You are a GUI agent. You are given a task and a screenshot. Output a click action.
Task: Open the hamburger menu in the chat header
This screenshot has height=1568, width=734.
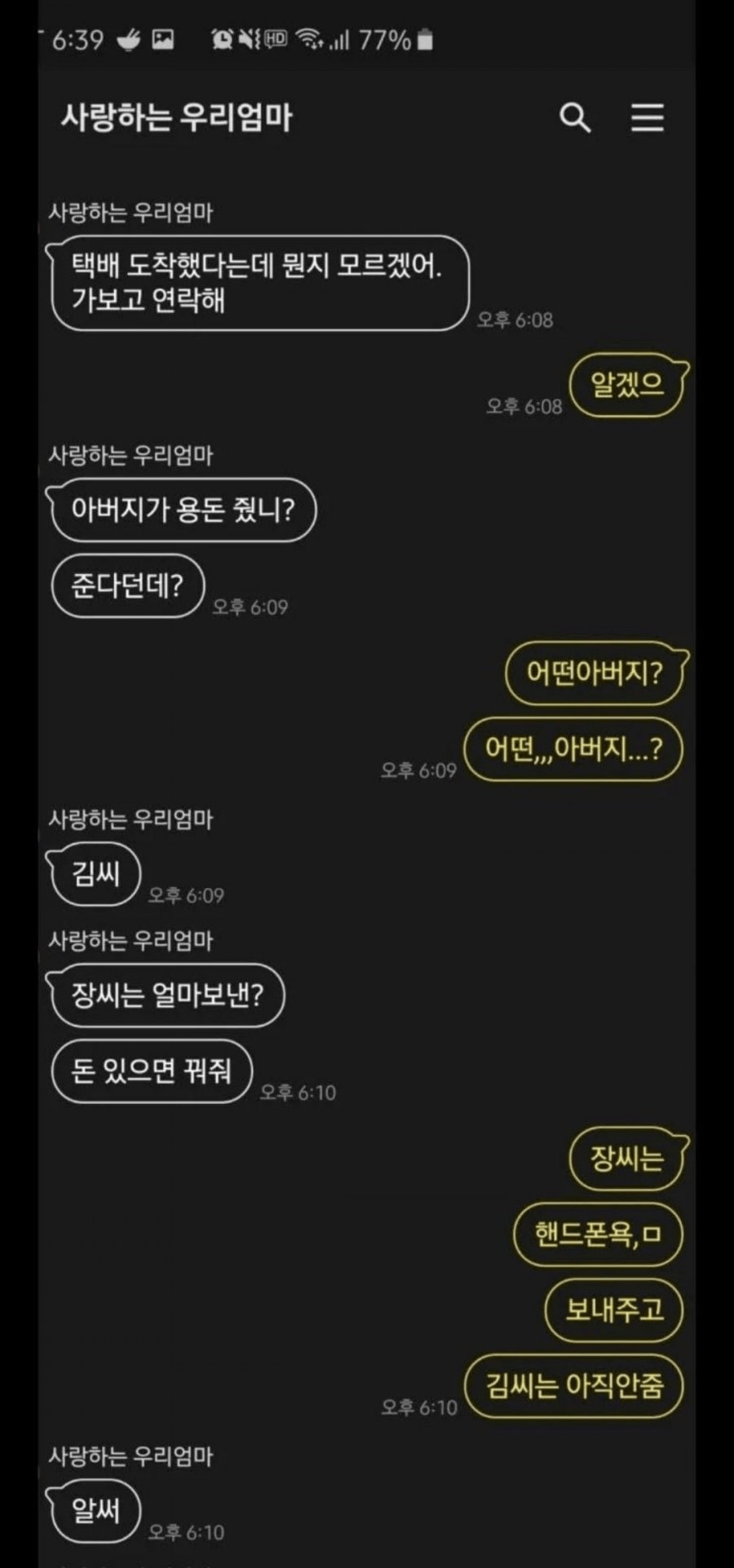(647, 119)
